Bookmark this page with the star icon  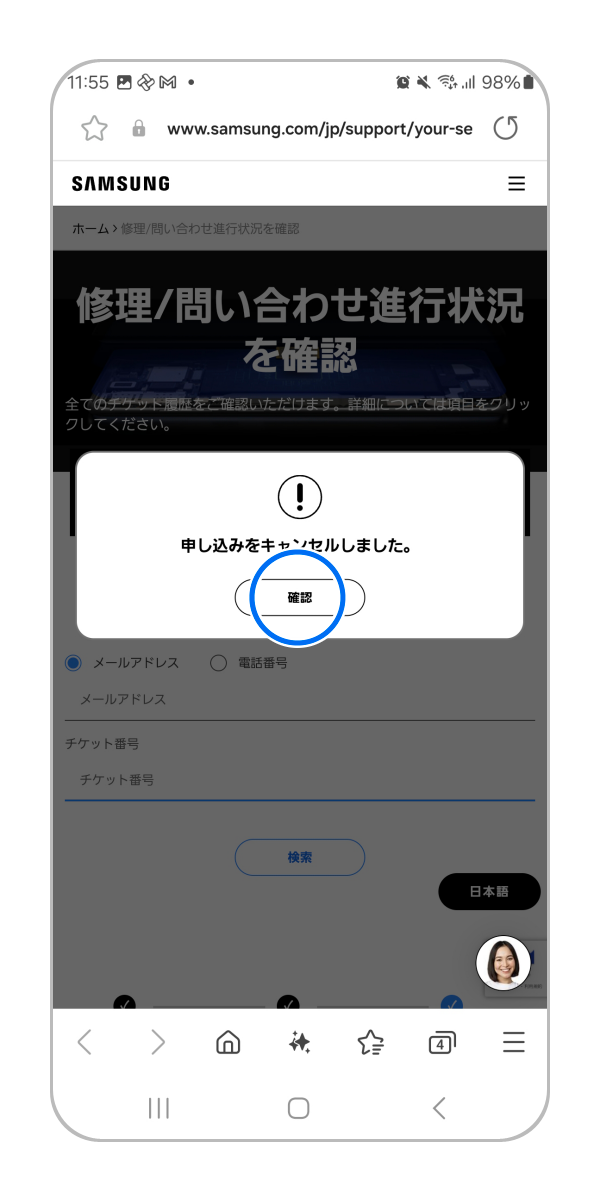click(x=94, y=128)
